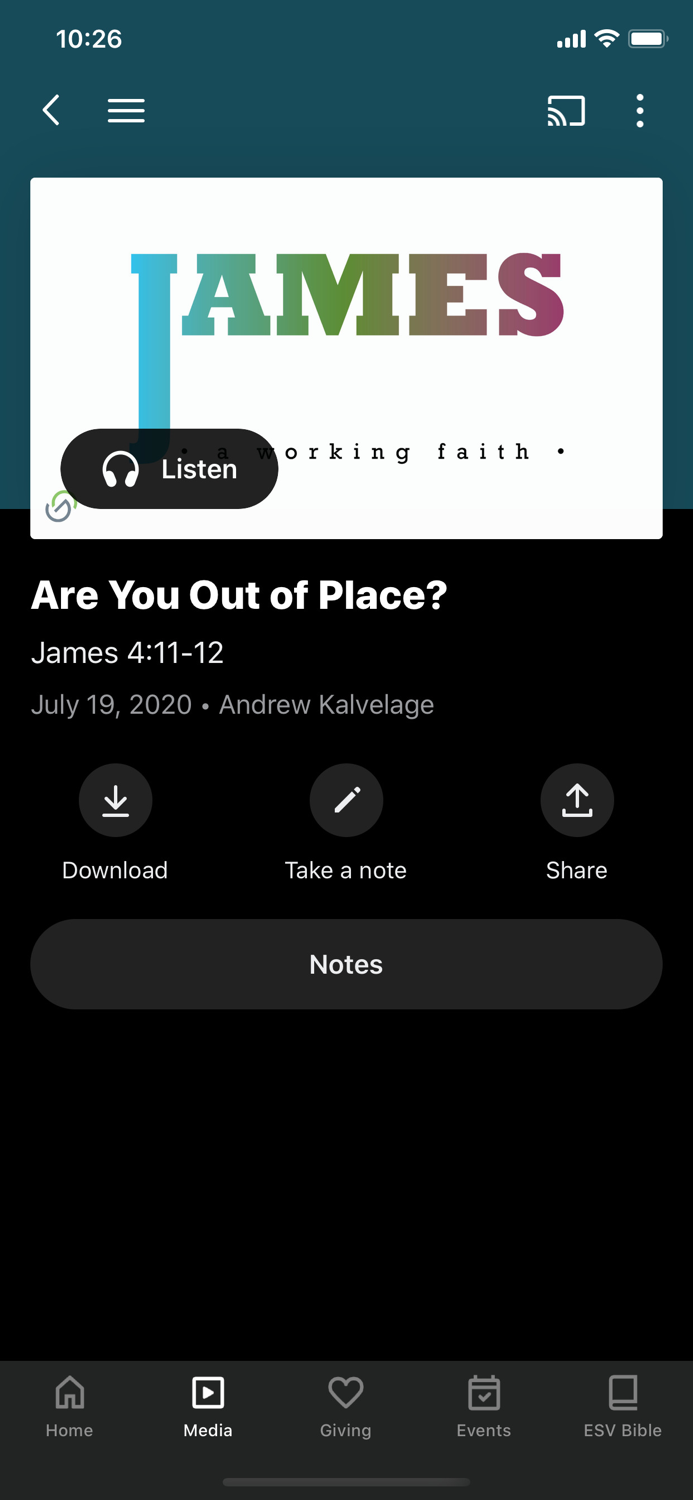This screenshot has width=693, height=1500.
Task: Go back to the previous screen
Action: point(51,110)
